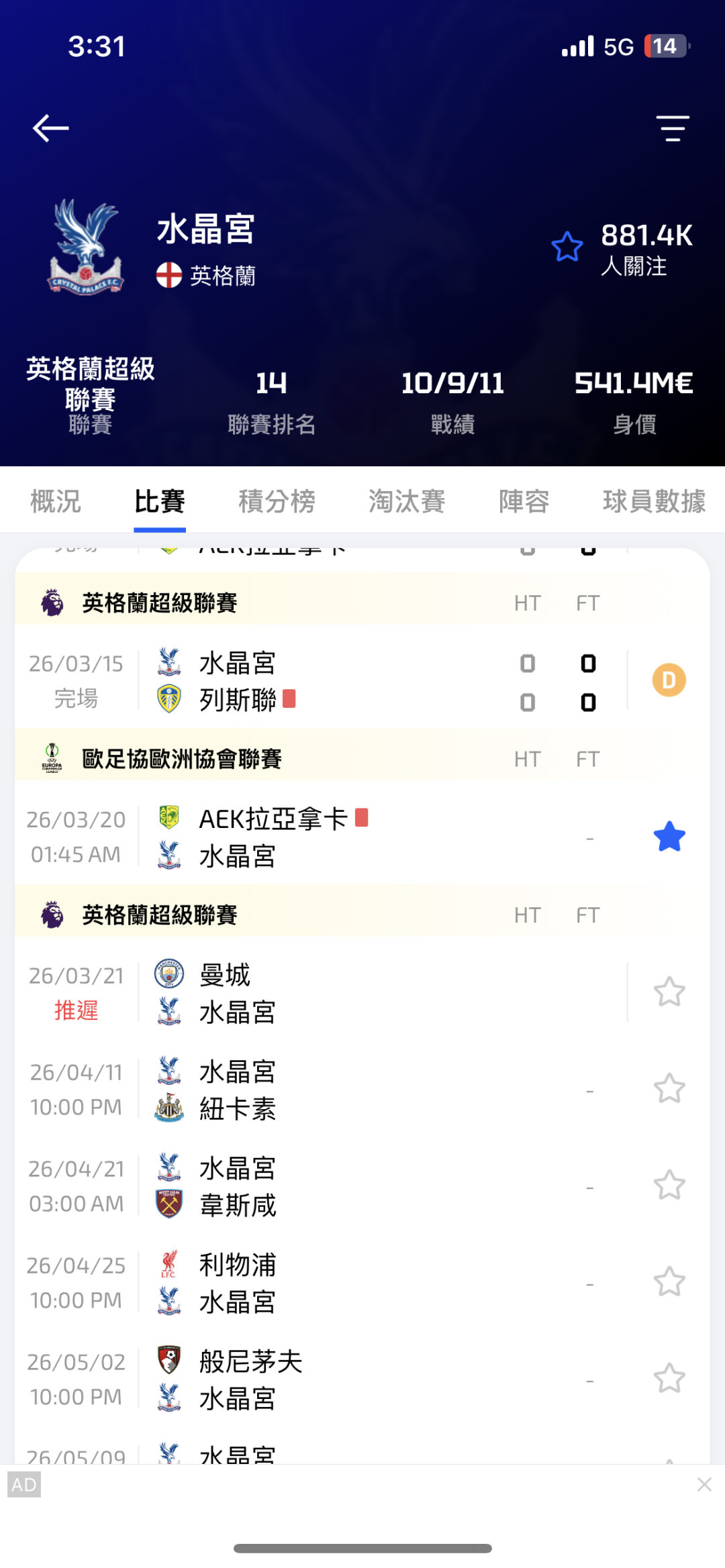
Task: Close the AD banner
Action: pyautogui.click(x=704, y=1484)
